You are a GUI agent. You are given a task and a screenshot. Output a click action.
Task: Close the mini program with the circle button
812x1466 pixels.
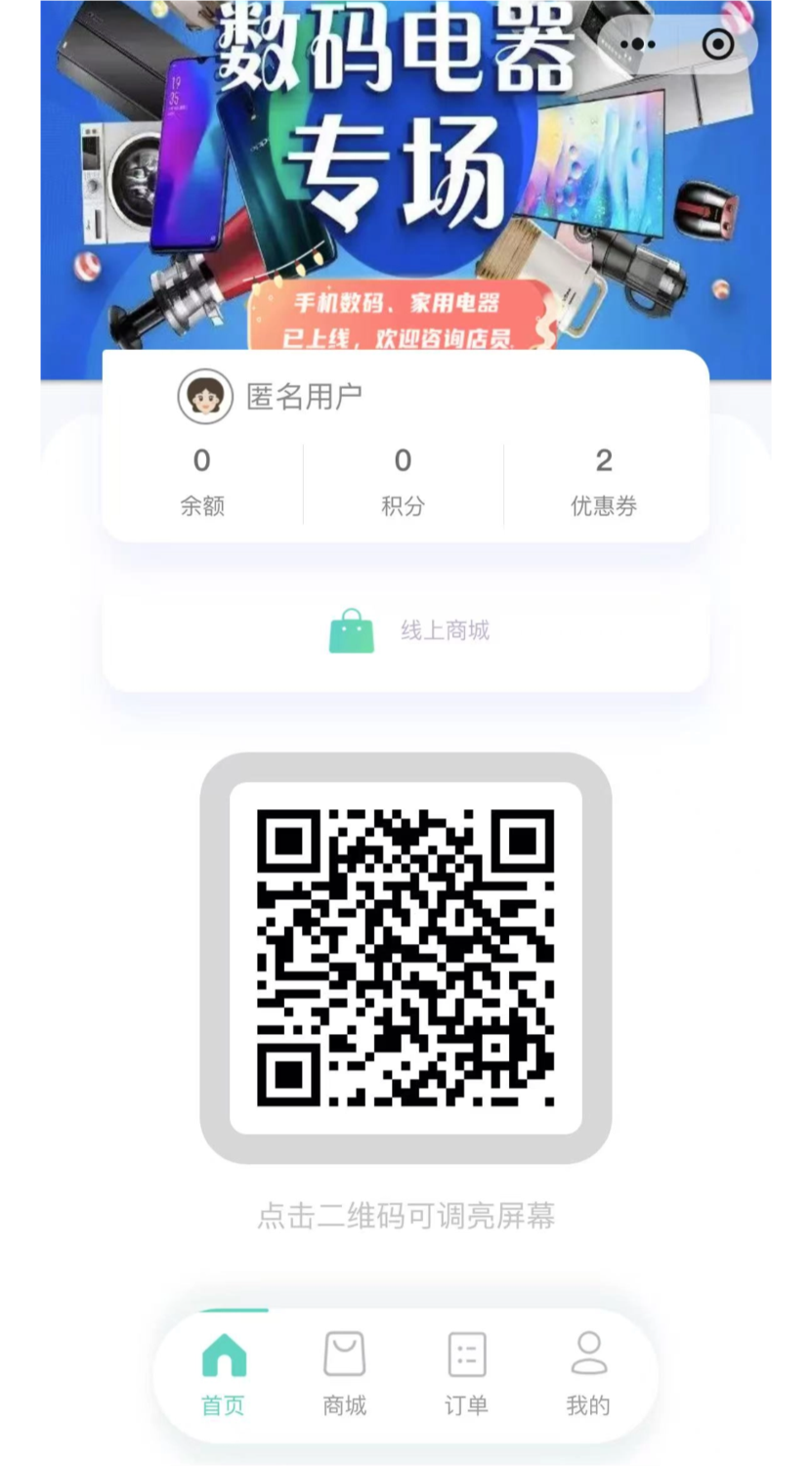coord(718,44)
